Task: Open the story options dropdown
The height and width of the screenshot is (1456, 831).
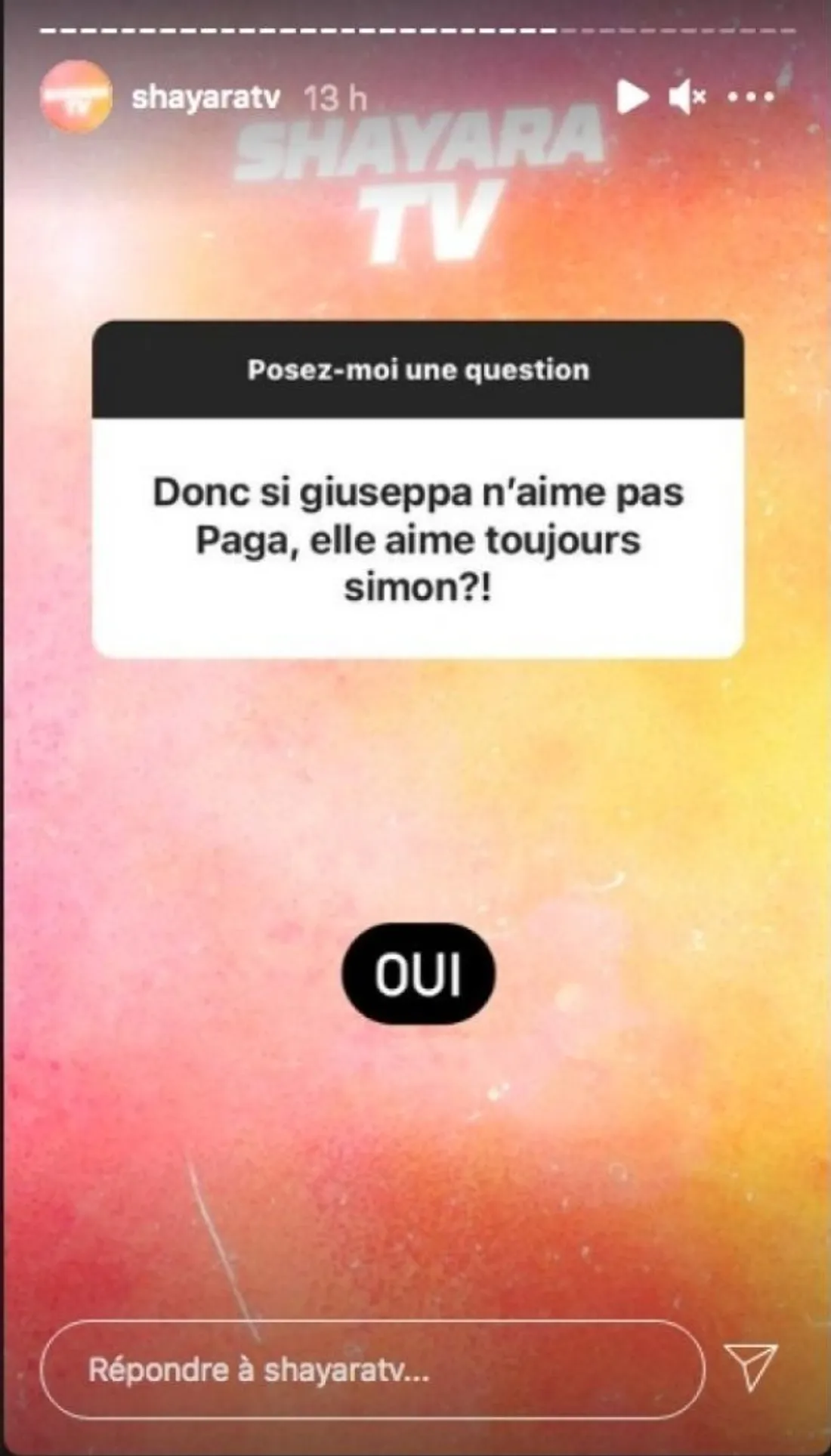Action: pos(749,97)
